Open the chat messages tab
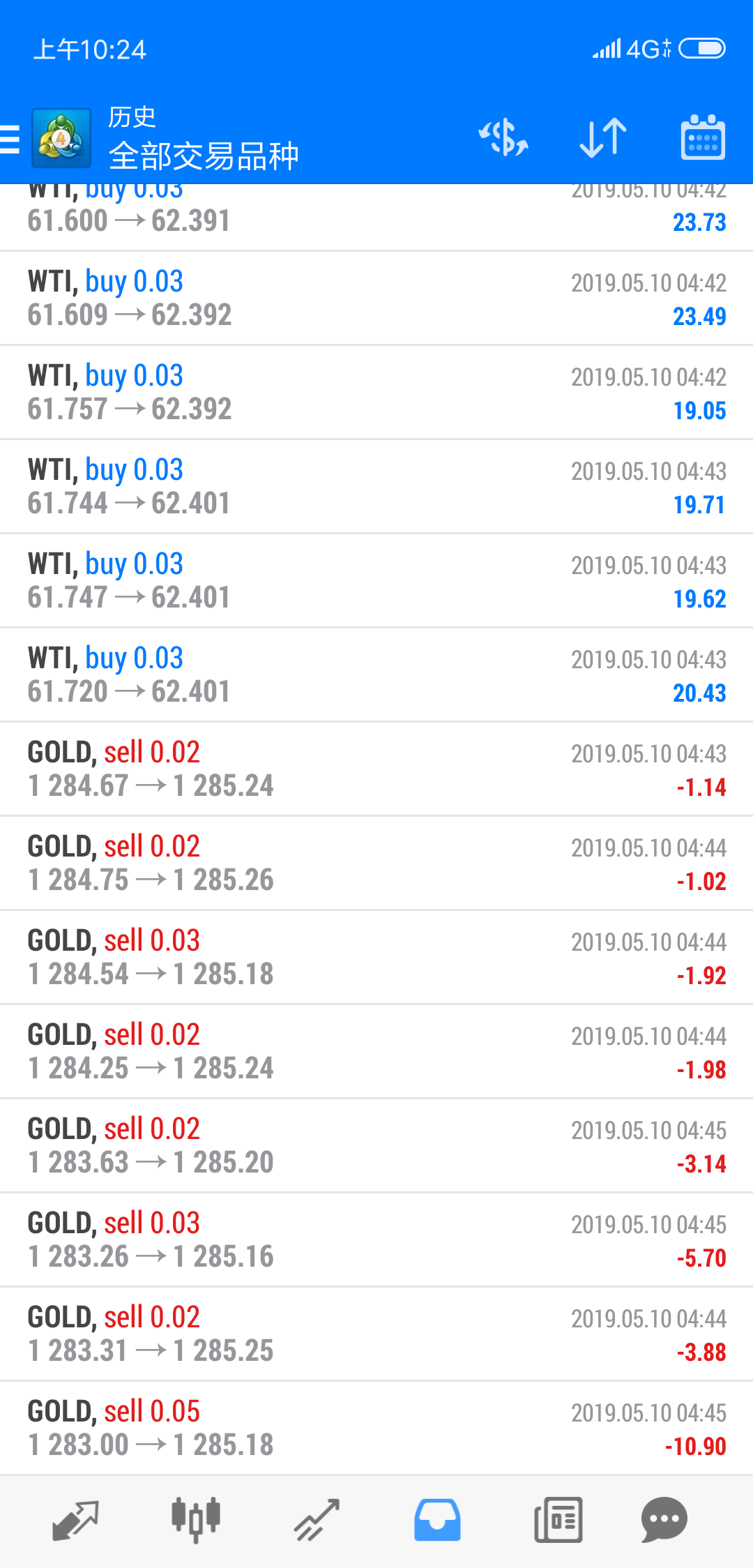Image resolution: width=753 pixels, height=1568 pixels. [x=664, y=1521]
